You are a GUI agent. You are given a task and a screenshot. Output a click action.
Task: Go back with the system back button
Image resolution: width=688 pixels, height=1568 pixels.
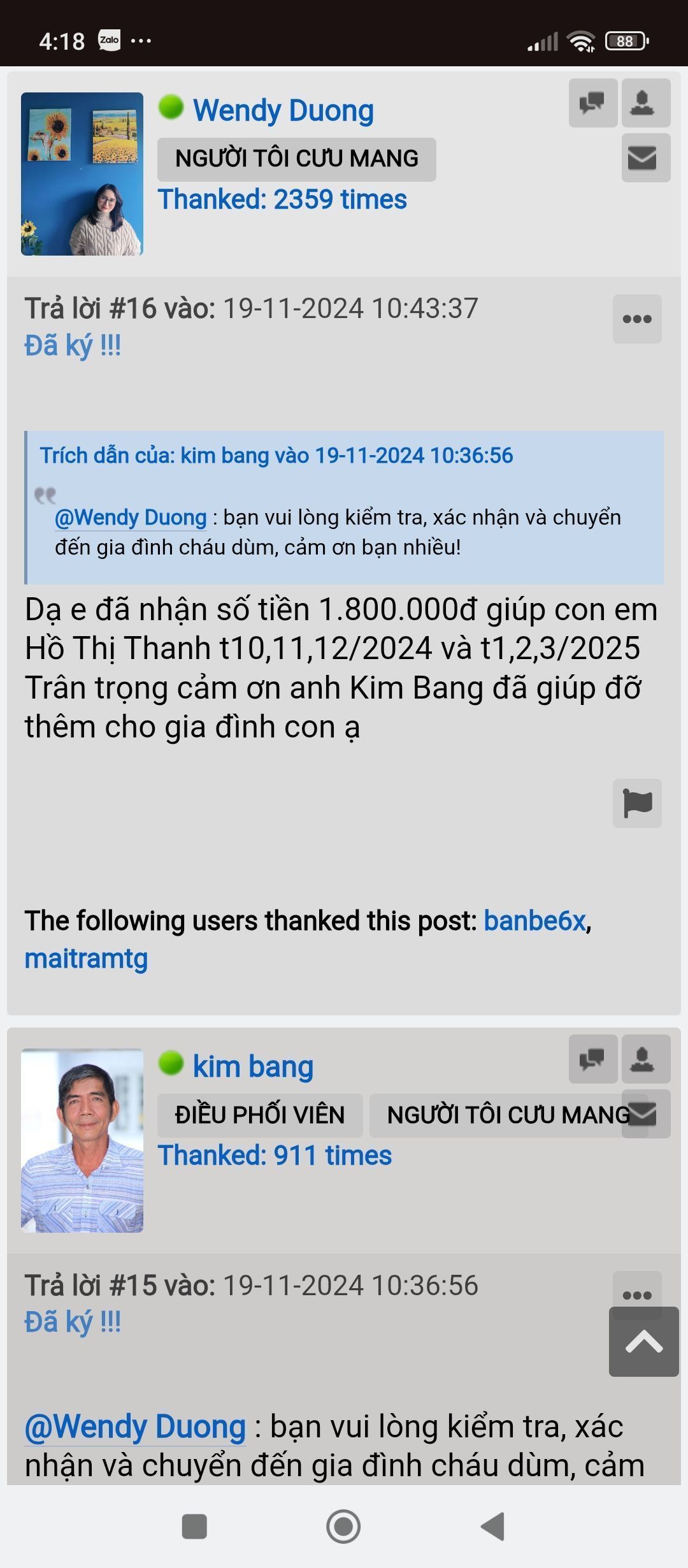[x=492, y=1527]
